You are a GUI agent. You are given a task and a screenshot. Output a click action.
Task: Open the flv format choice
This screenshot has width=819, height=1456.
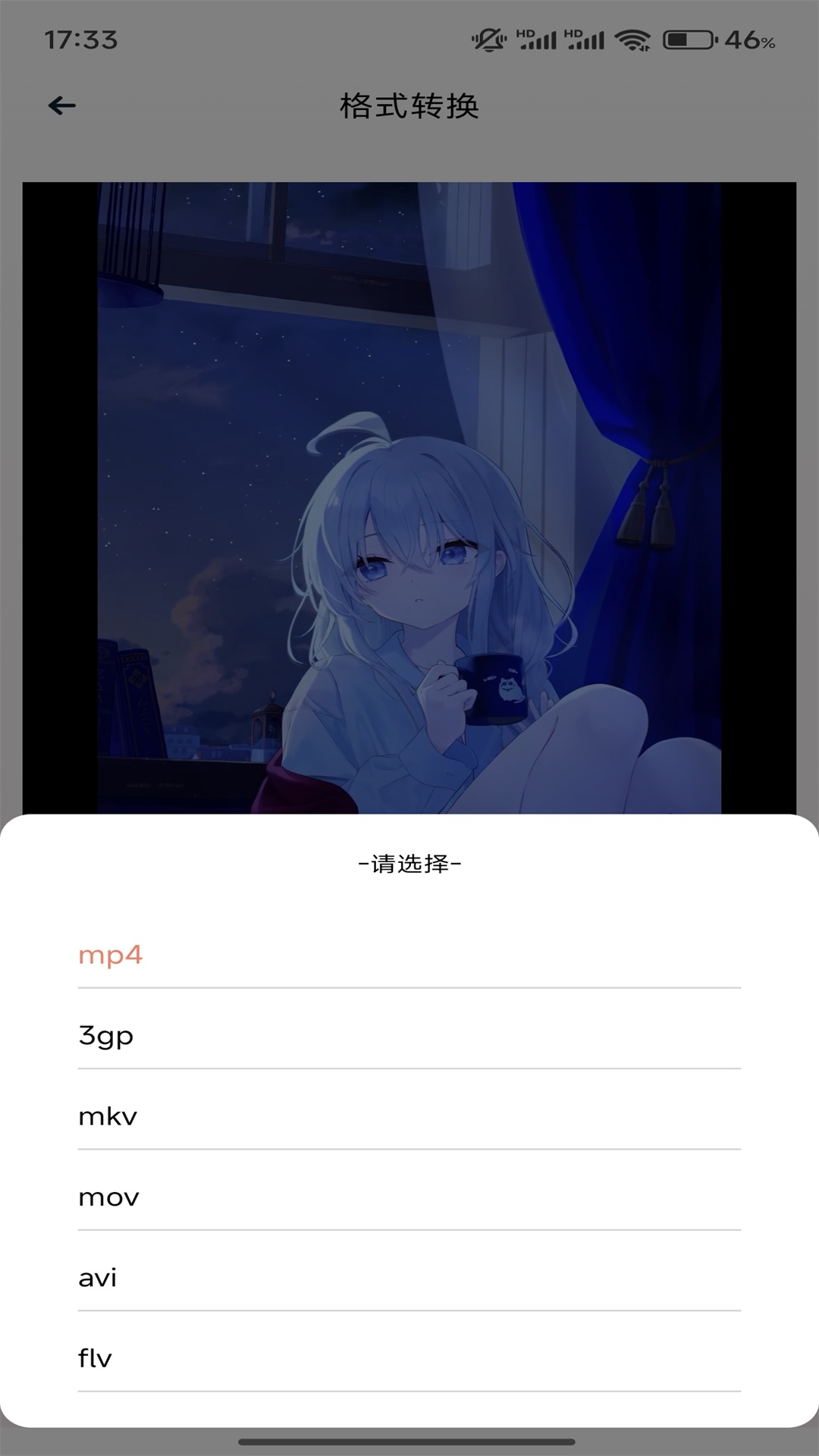click(x=94, y=1357)
